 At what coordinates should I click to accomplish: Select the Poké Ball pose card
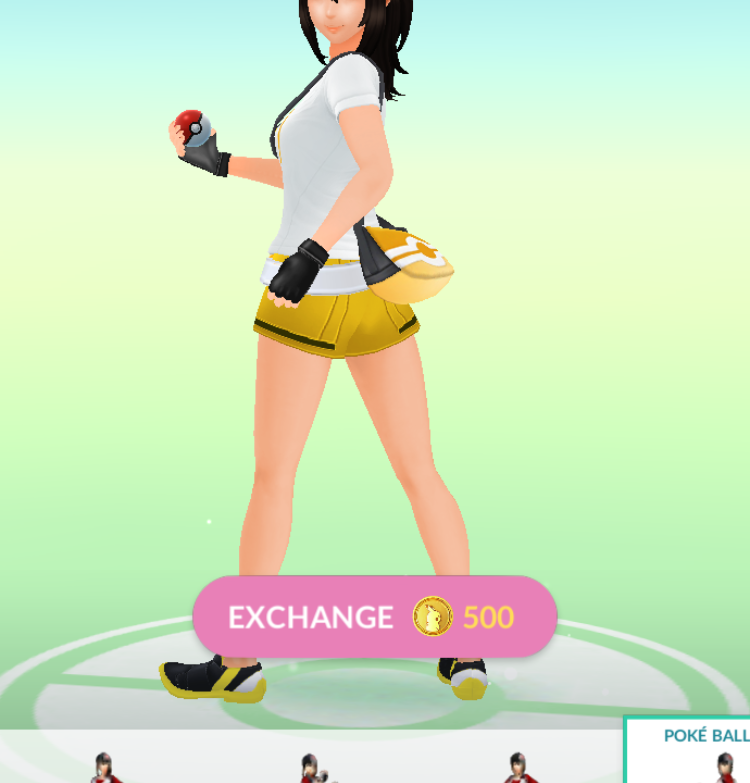pyautogui.click(x=690, y=752)
